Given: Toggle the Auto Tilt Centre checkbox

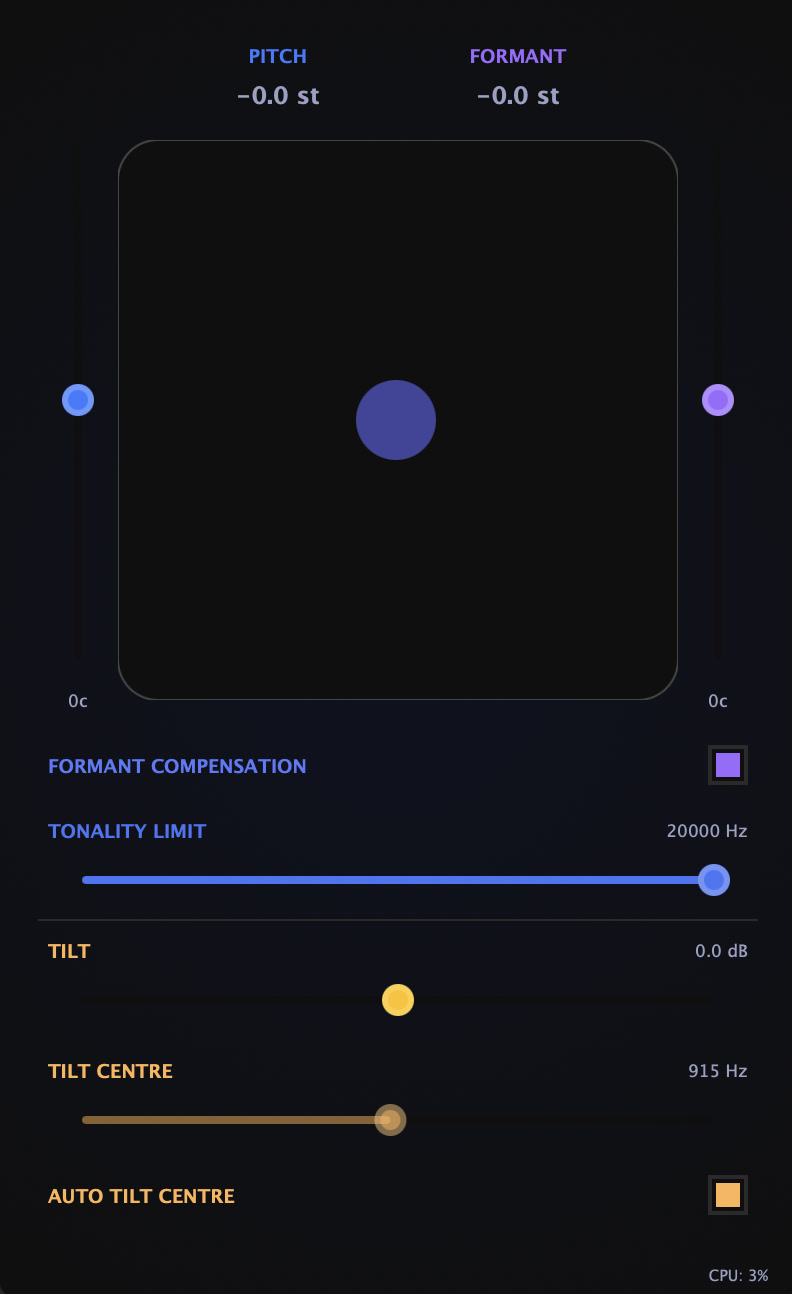Looking at the screenshot, I should [x=728, y=1195].
